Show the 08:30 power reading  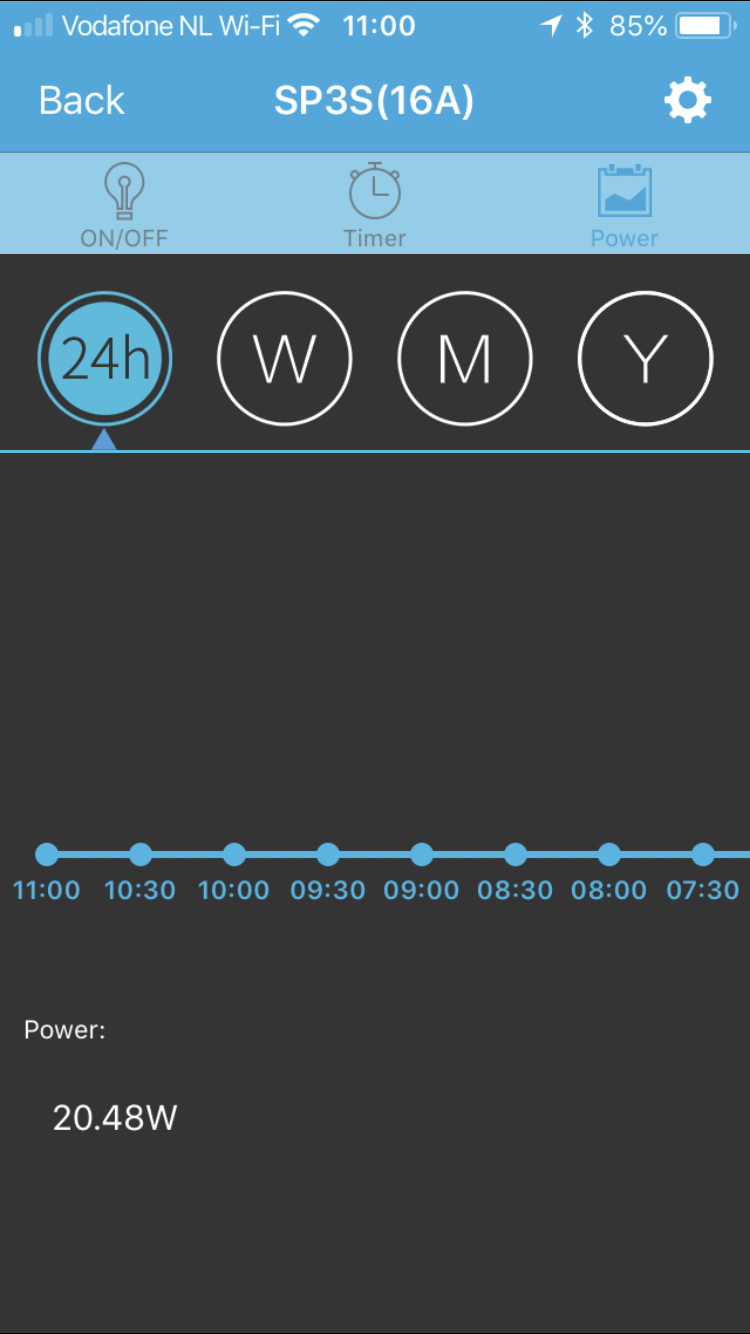tap(515, 854)
